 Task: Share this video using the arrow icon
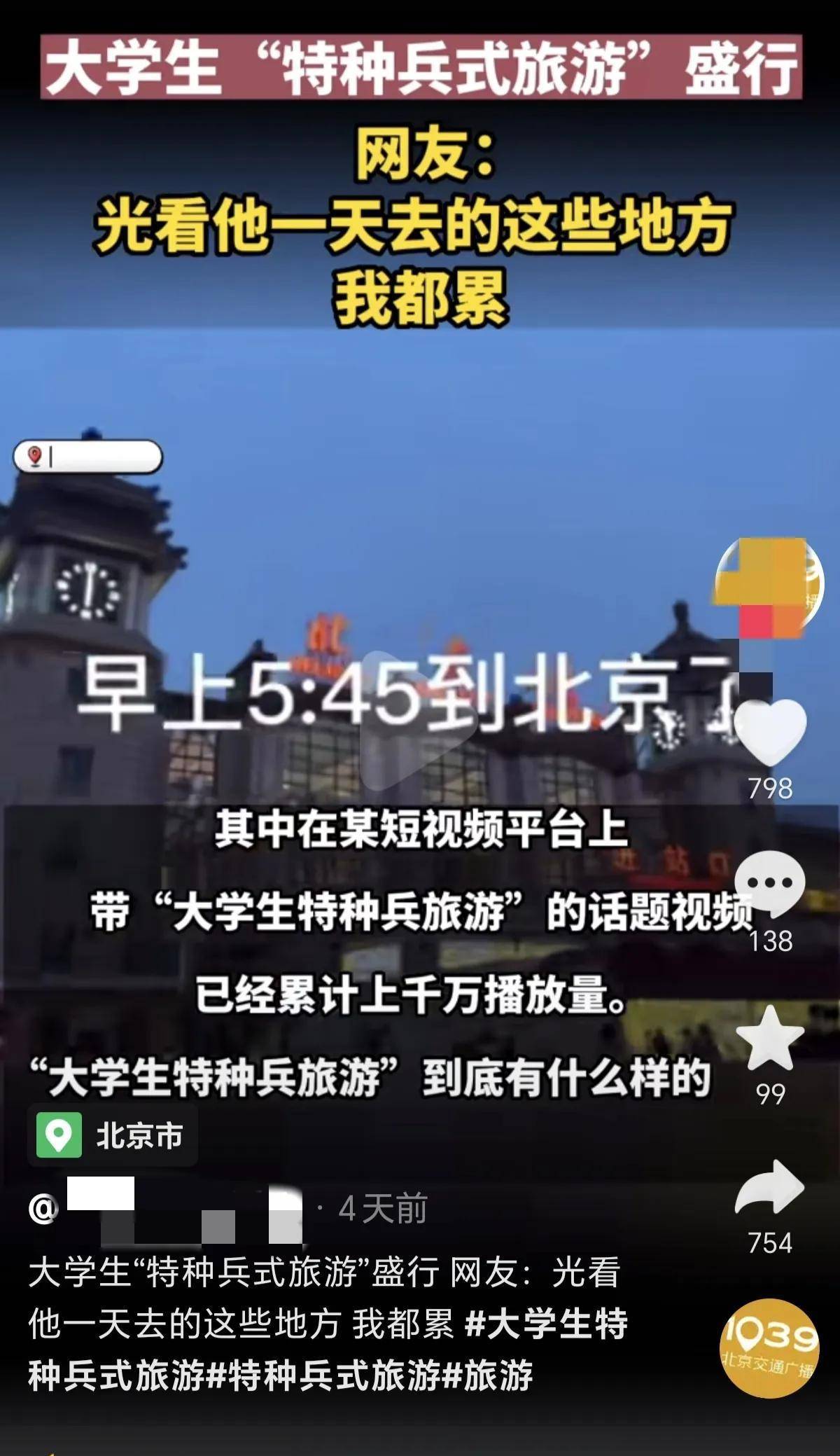(770, 1188)
